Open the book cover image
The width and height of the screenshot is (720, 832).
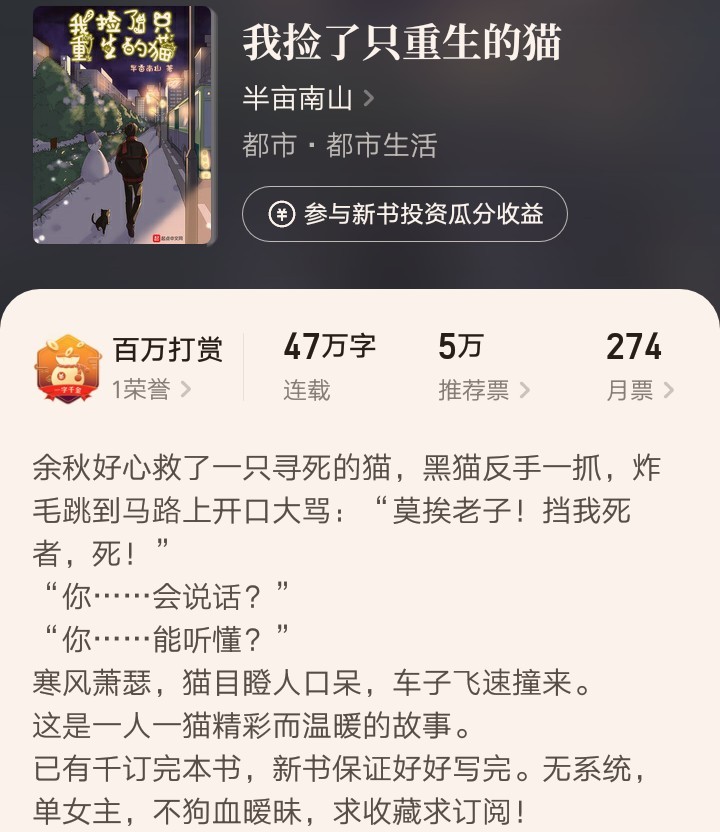tap(124, 126)
